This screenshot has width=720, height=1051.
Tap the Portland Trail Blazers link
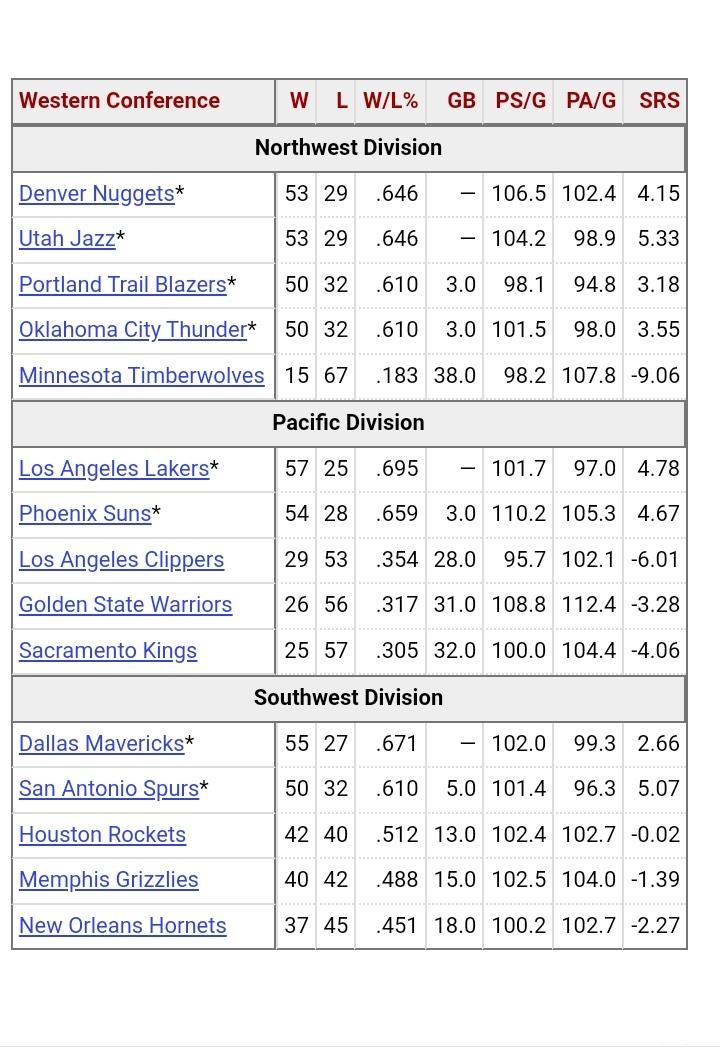click(122, 284)
